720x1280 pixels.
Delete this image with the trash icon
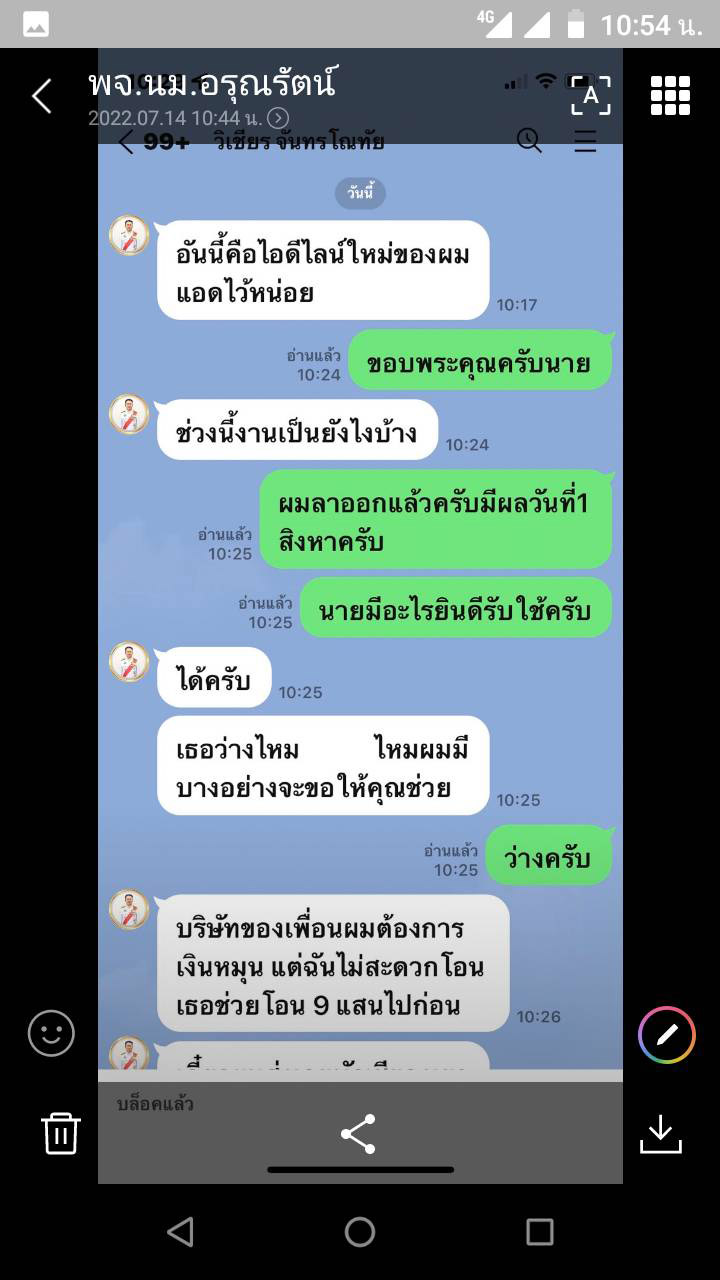coord(60,1133)
